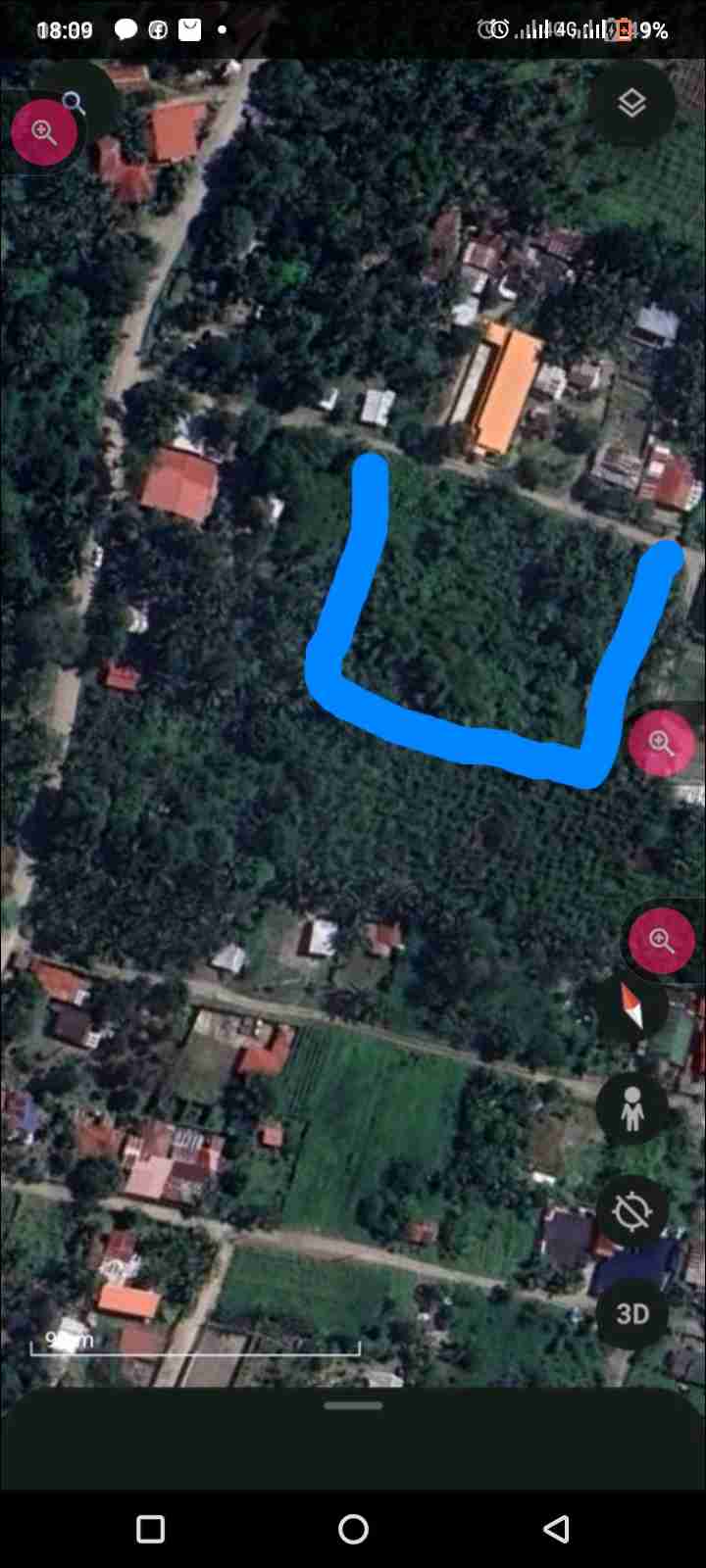Open recent apps from the navigation bar

tap(150, 1529)
